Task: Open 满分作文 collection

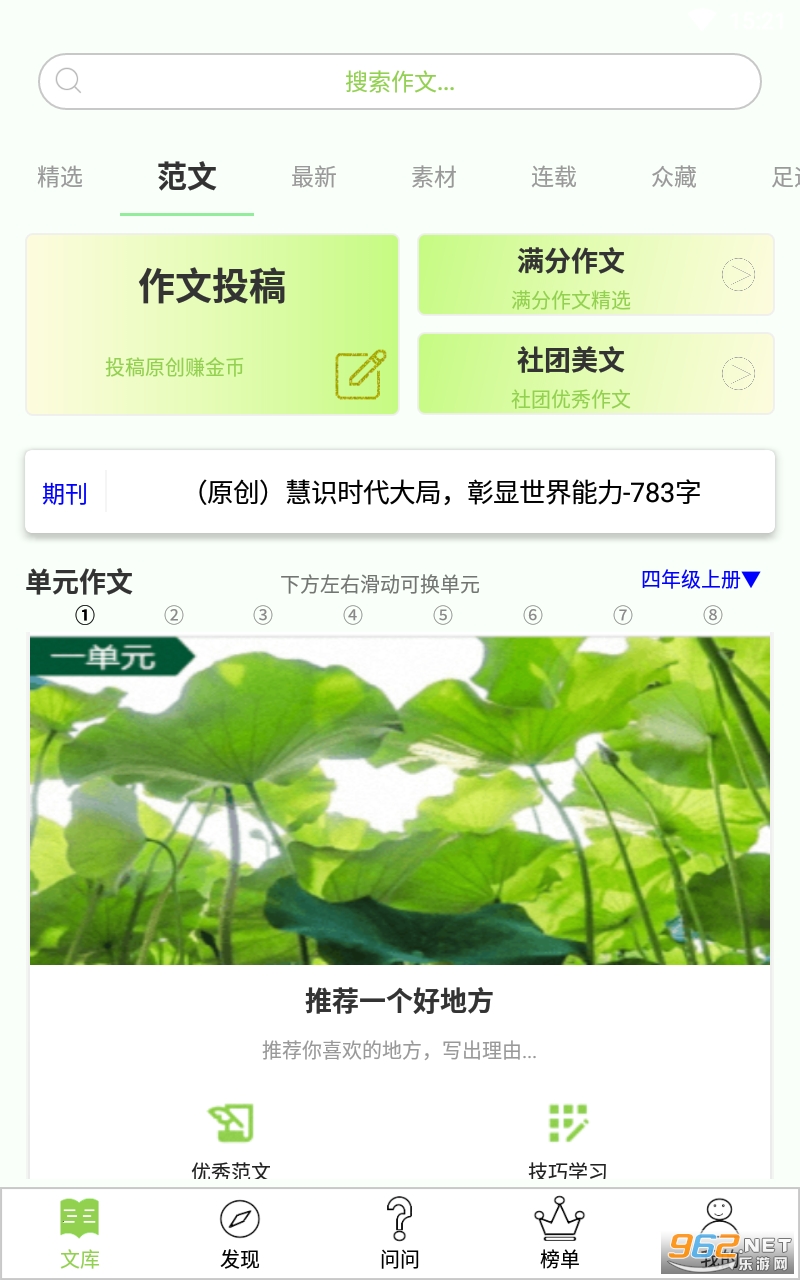Action: coord(596,275)
